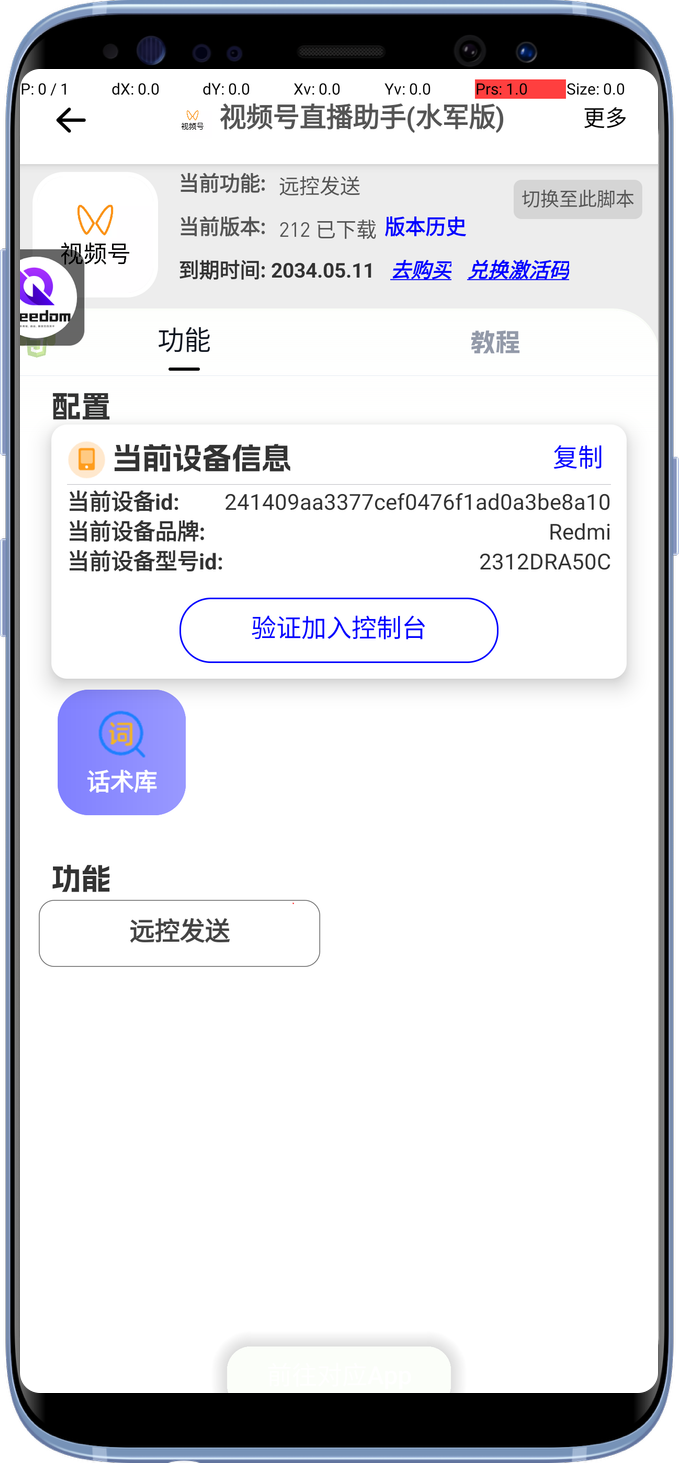Image resolution: width=679 pixels, height=1463 pixels.
Task: Tap the floating Freedom overlay icon
Action: [47, 297]
